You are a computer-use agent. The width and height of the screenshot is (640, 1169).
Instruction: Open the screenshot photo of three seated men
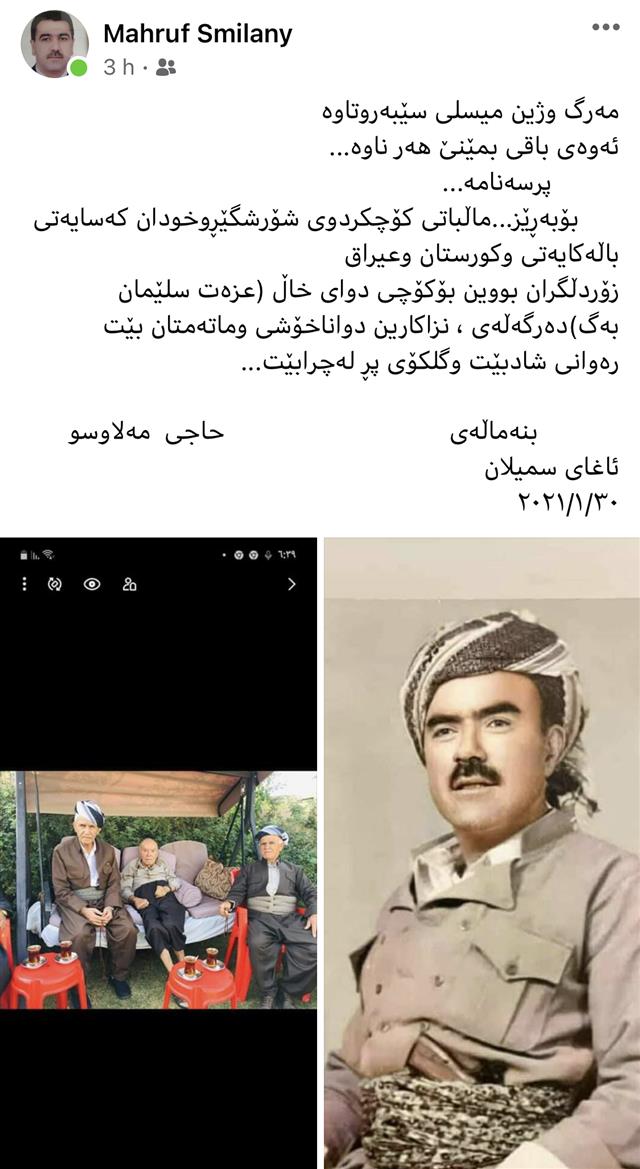coord(159,850)
